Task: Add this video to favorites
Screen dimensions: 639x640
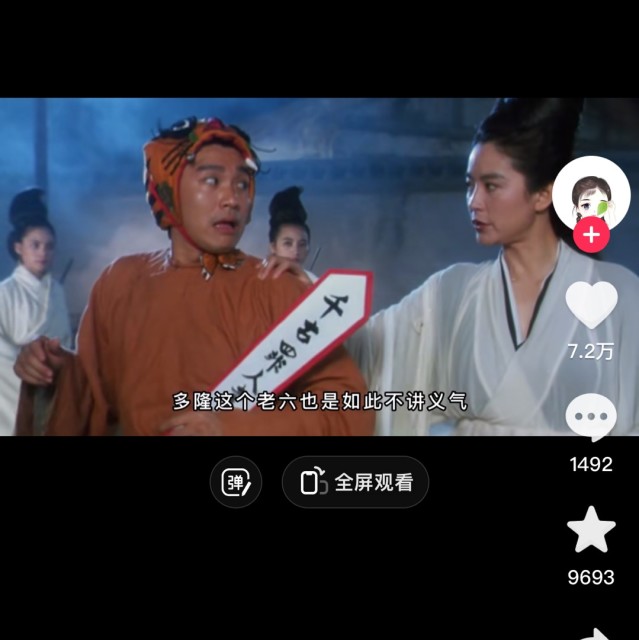Action: pos(591,530)
